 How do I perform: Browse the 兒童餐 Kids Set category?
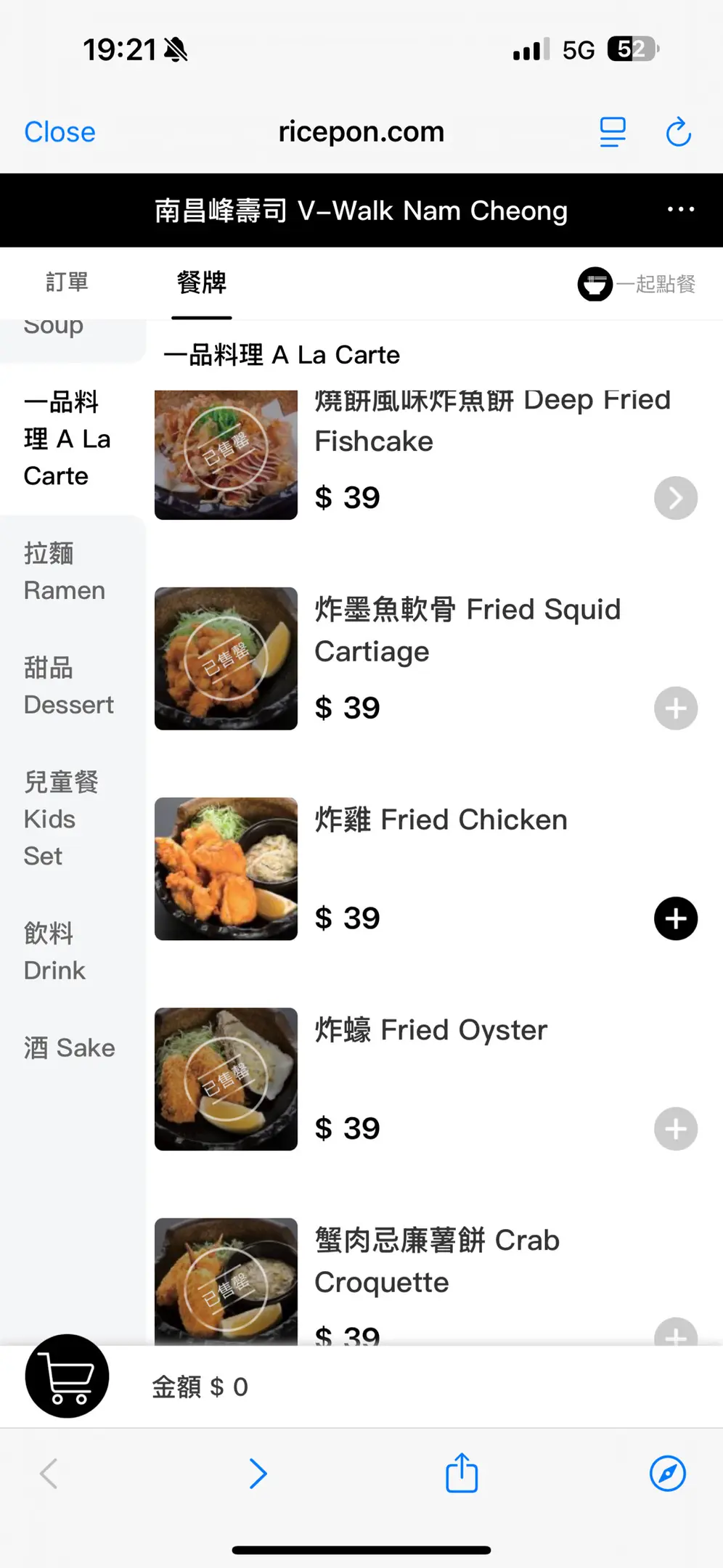pyautogui.click(x=61, y=819)
